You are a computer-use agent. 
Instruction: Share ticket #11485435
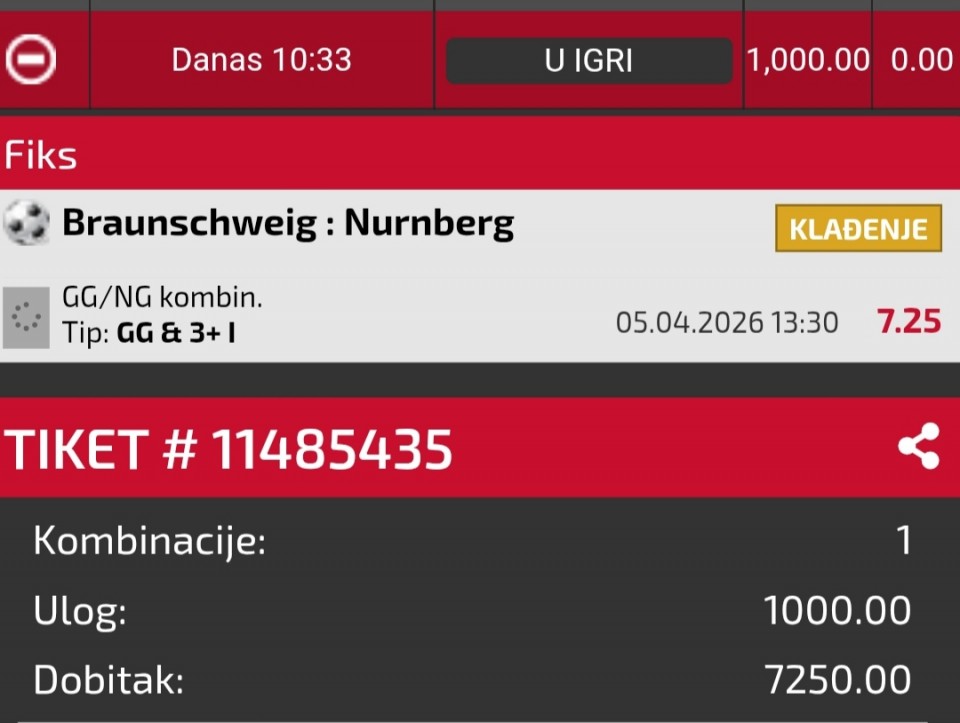pyautogui.click(x=918, y=447)
